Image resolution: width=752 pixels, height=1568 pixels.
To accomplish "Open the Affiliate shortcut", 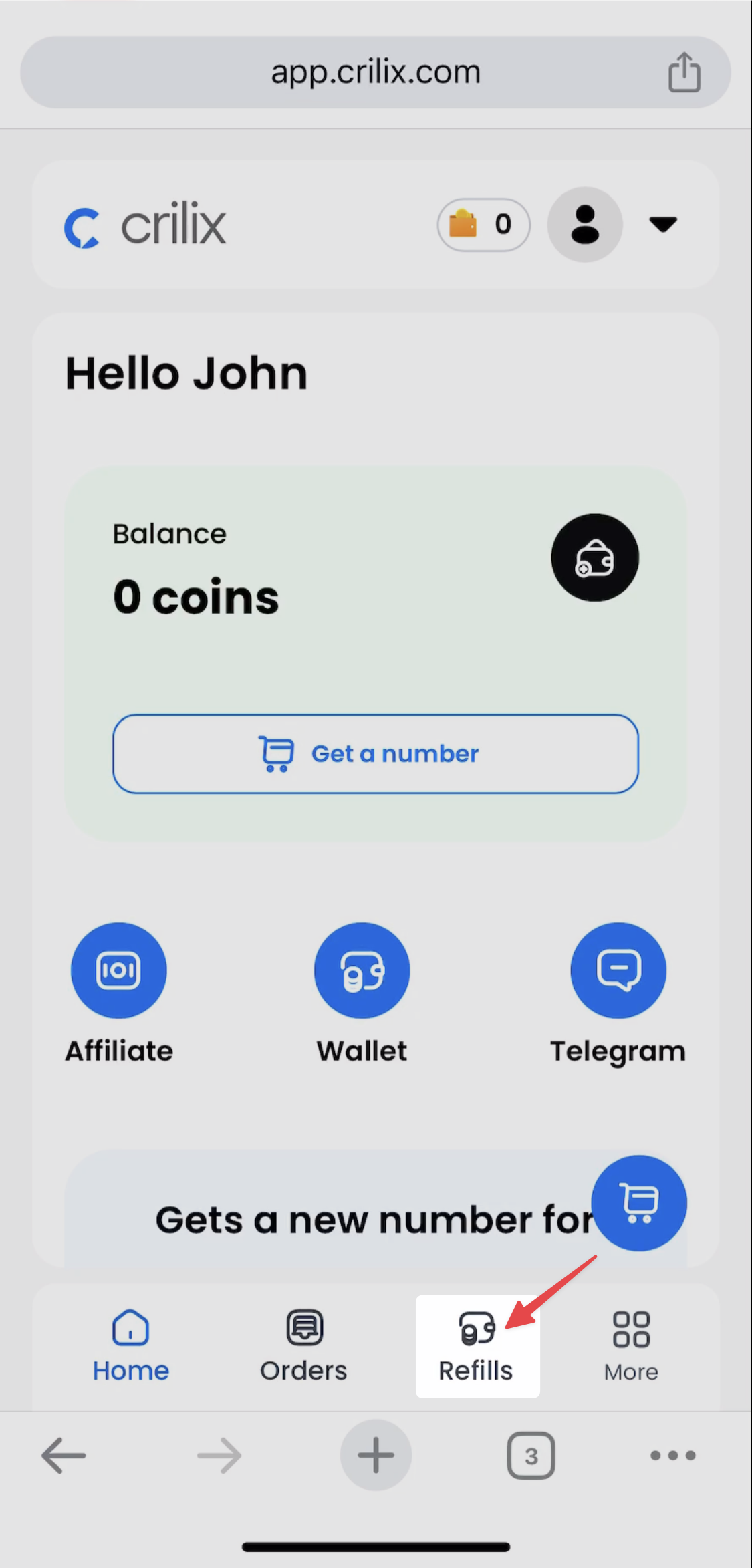I will click(x=119, y=970).
